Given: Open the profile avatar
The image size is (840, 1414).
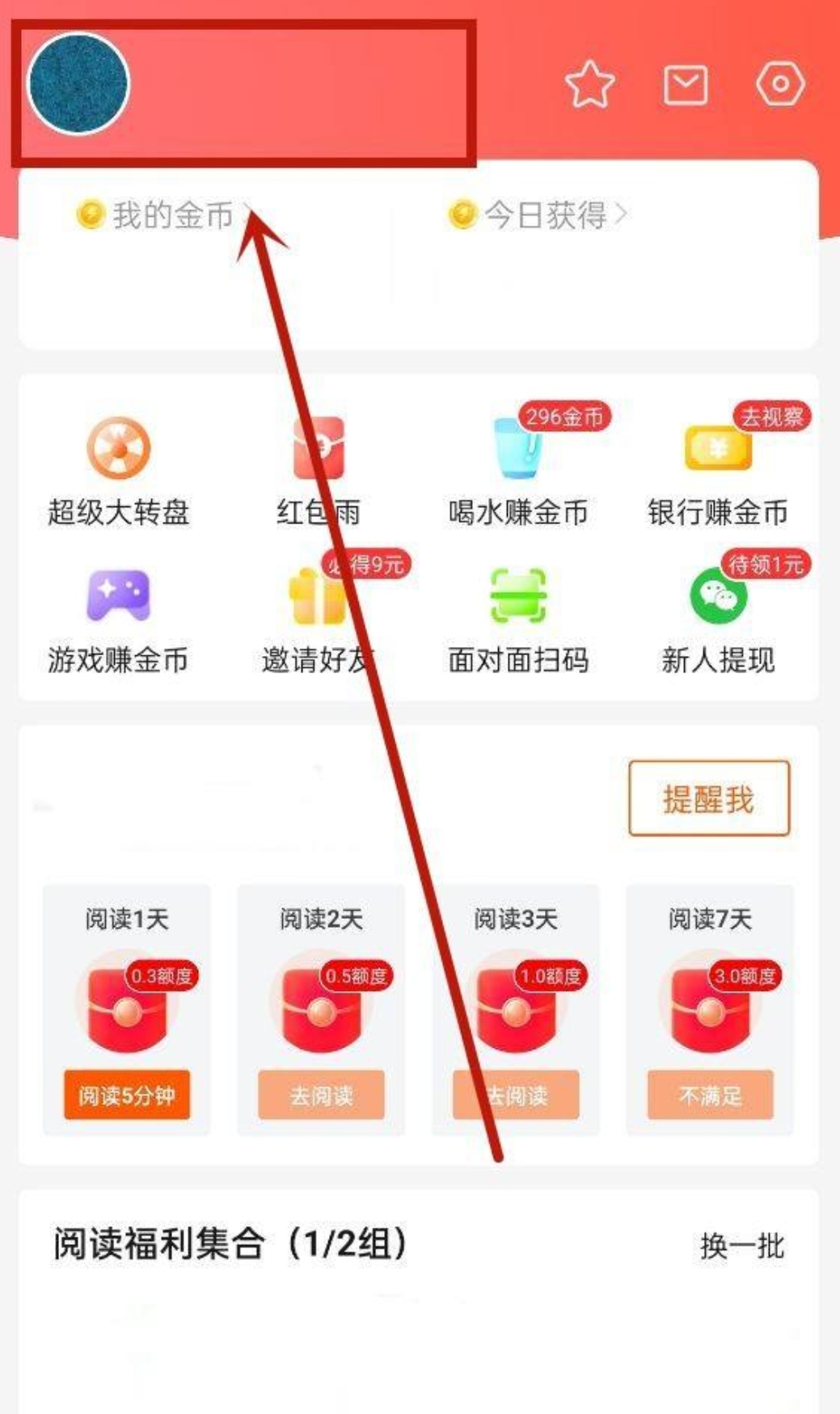Looking at the screenshot, I should coord(78,84).
